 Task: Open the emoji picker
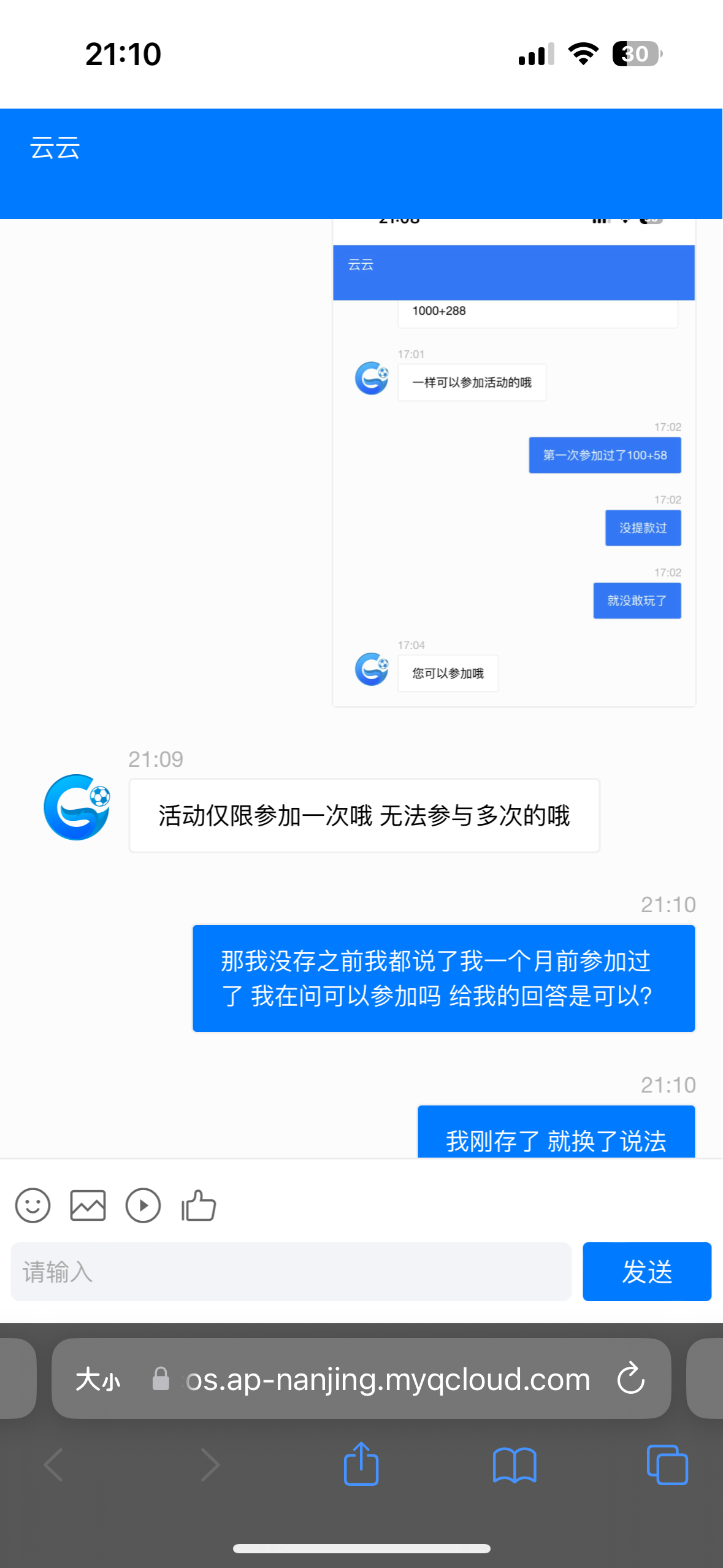pos(33,1205)
